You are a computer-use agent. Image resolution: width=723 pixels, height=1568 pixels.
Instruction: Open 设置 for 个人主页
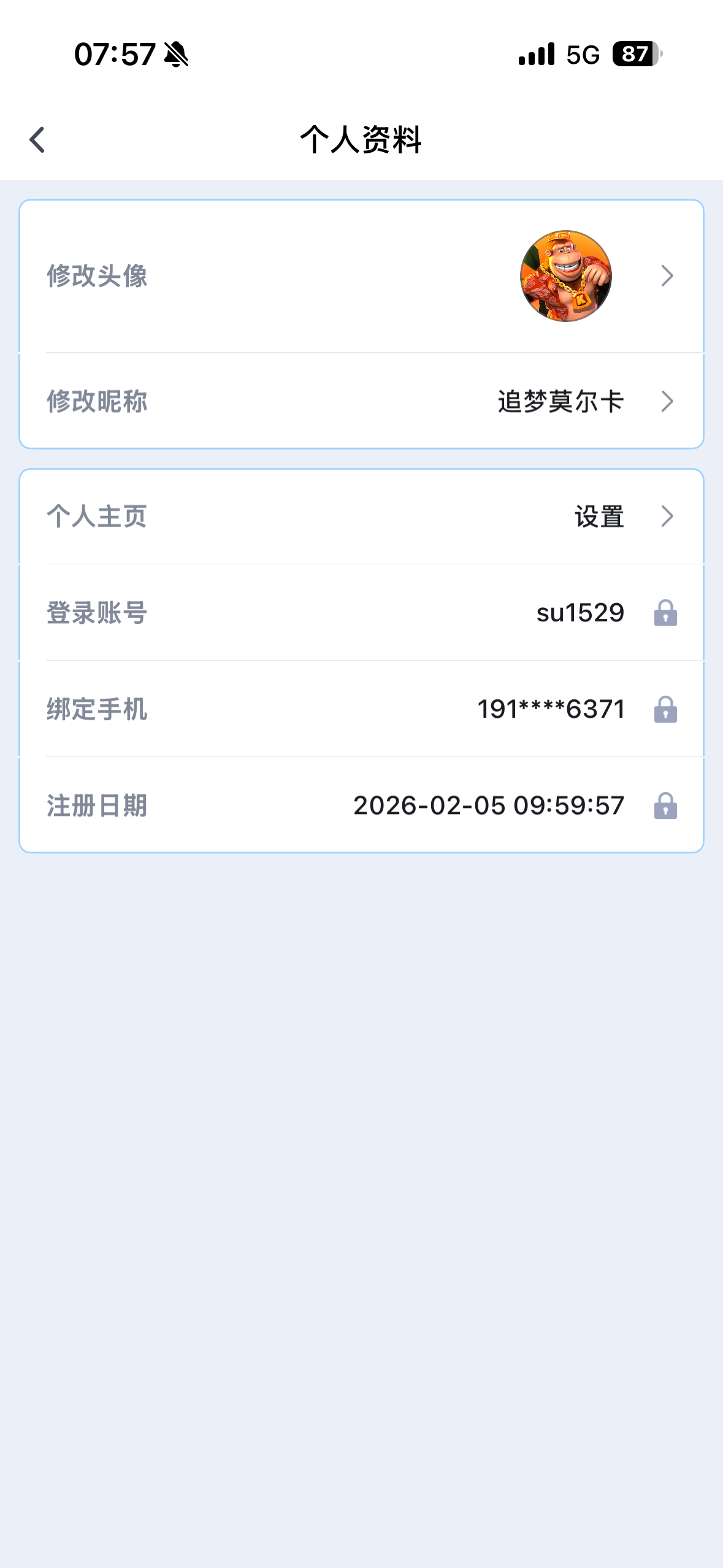599,517
